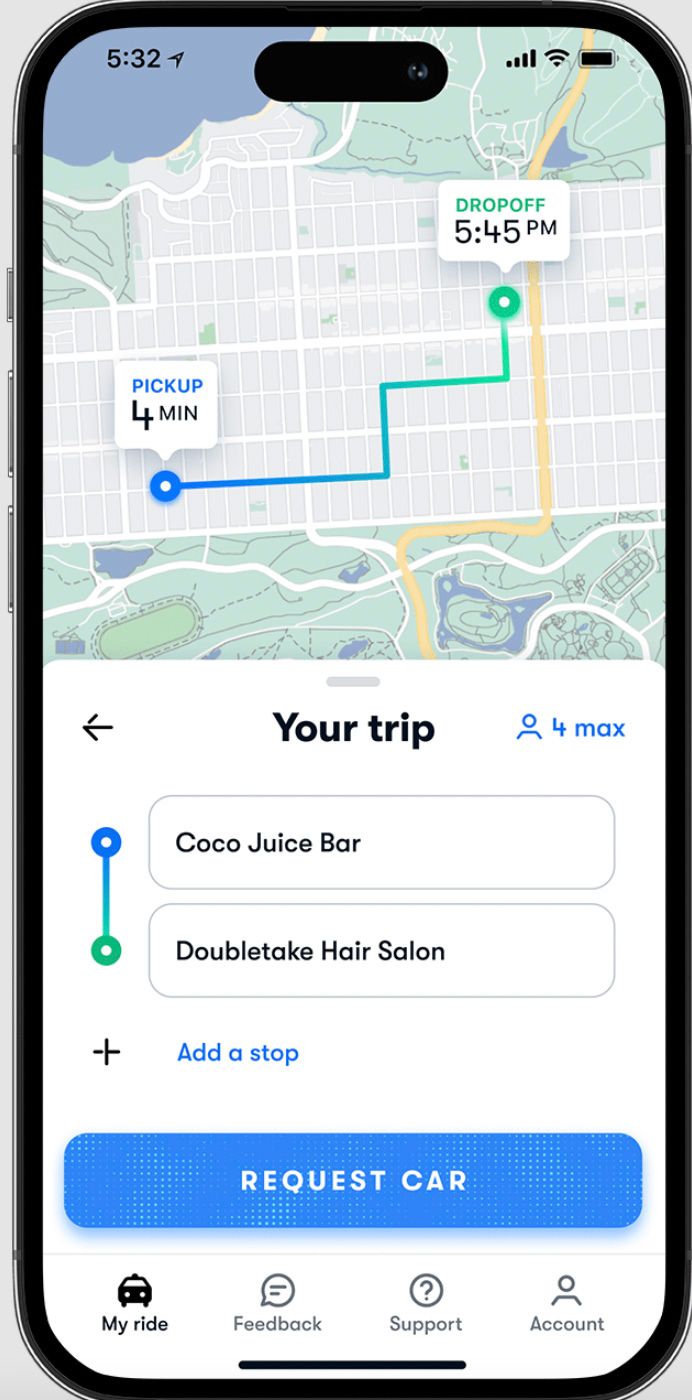The height and width of the screenshot is (1400, 692).
Task: Go back using the arrow beside Your trip
Action: coord(98,728)
